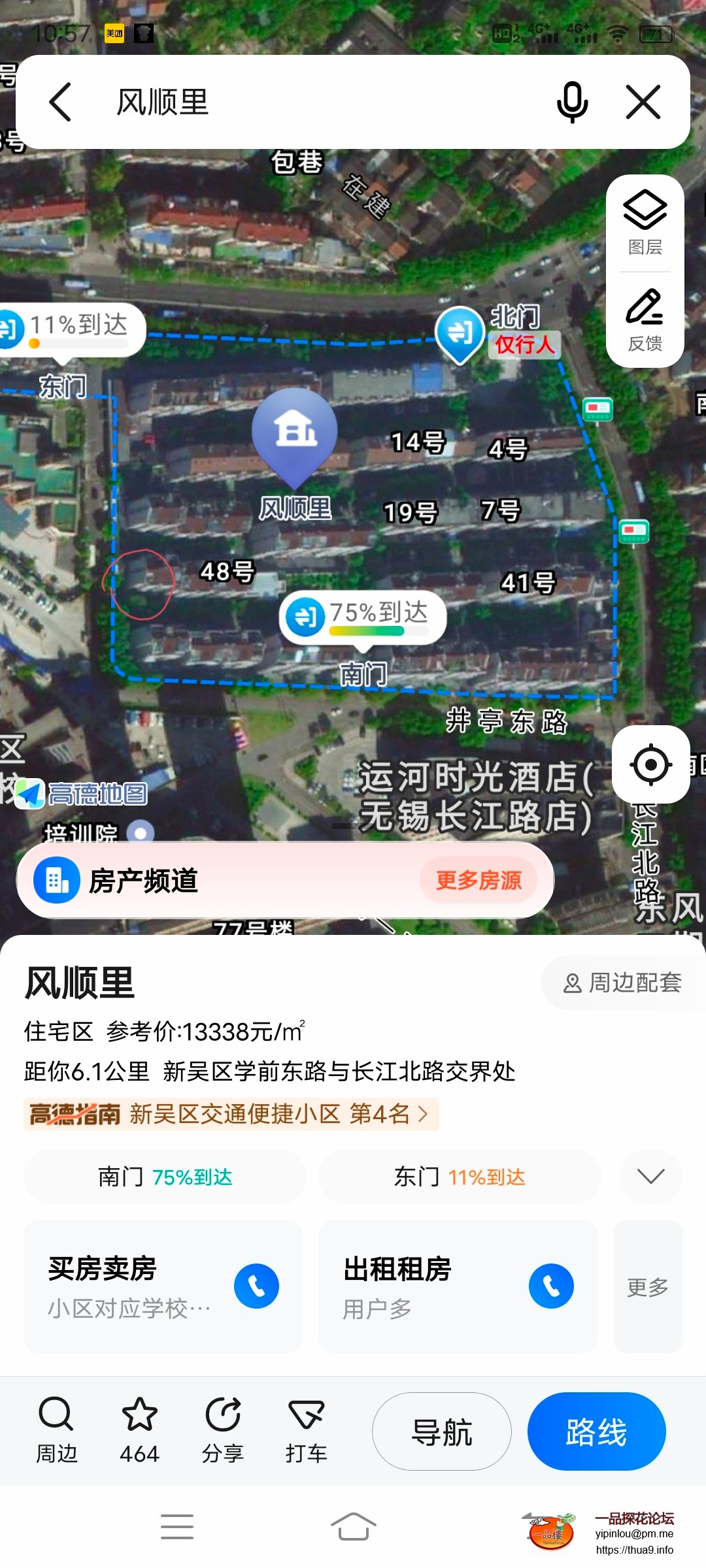Start voice search with the microphone
706x1568 pixels.
pos(572,103)
